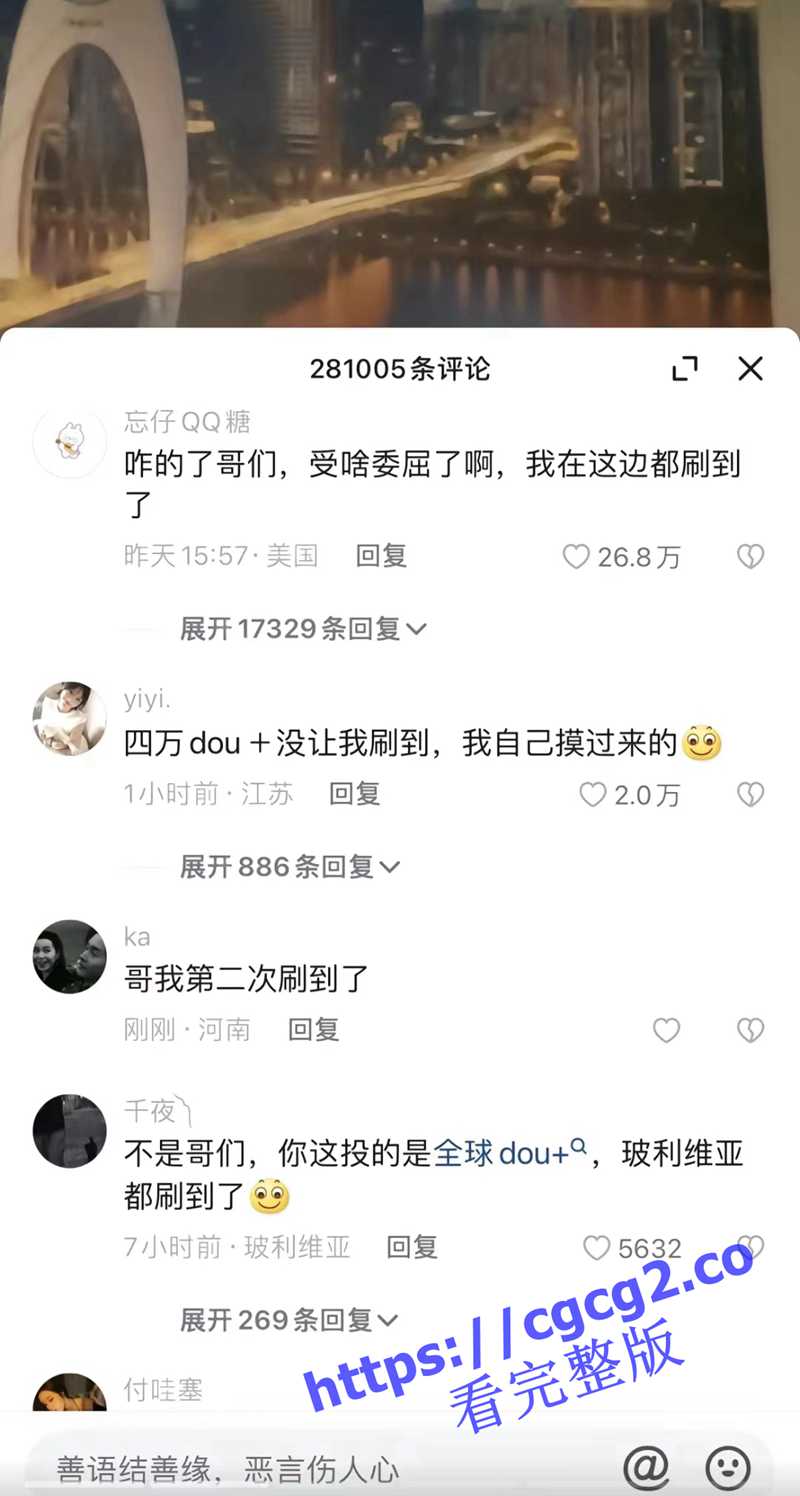Expand 886 replies
Viewport: 800px width, 1496px height.
coord(290,867)
